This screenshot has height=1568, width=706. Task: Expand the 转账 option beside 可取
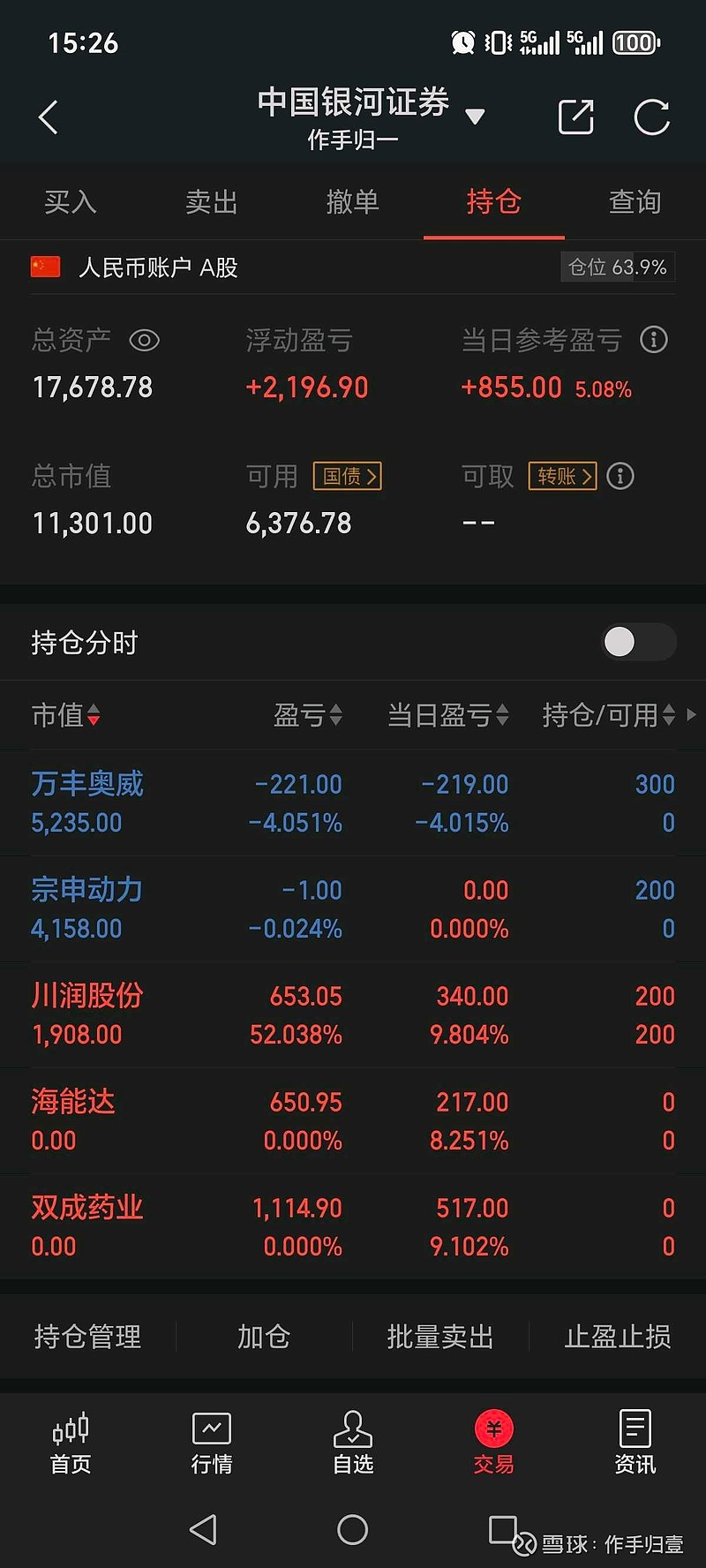pos(562,476)
